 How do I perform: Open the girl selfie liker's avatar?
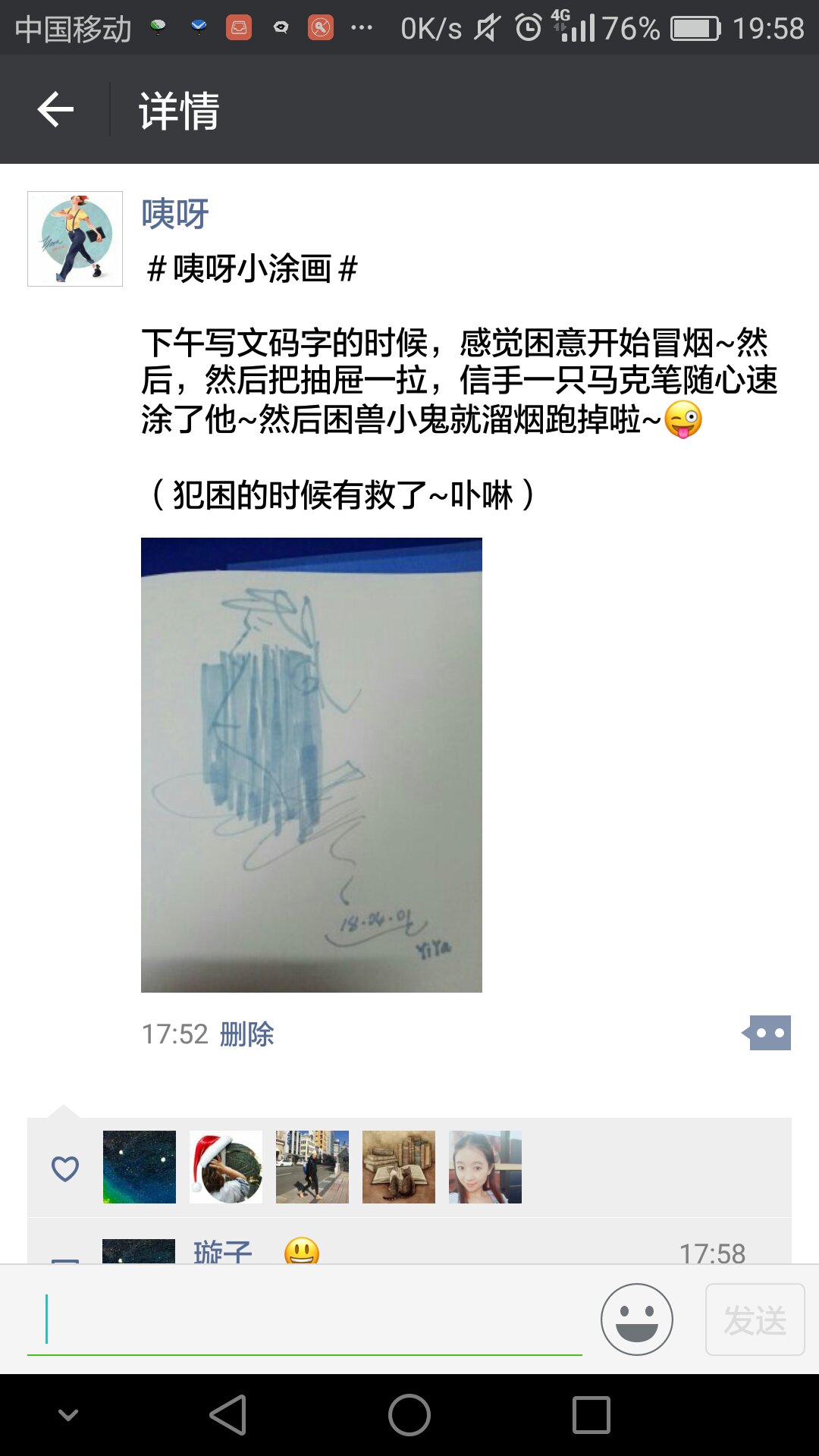click(485, 1167)
